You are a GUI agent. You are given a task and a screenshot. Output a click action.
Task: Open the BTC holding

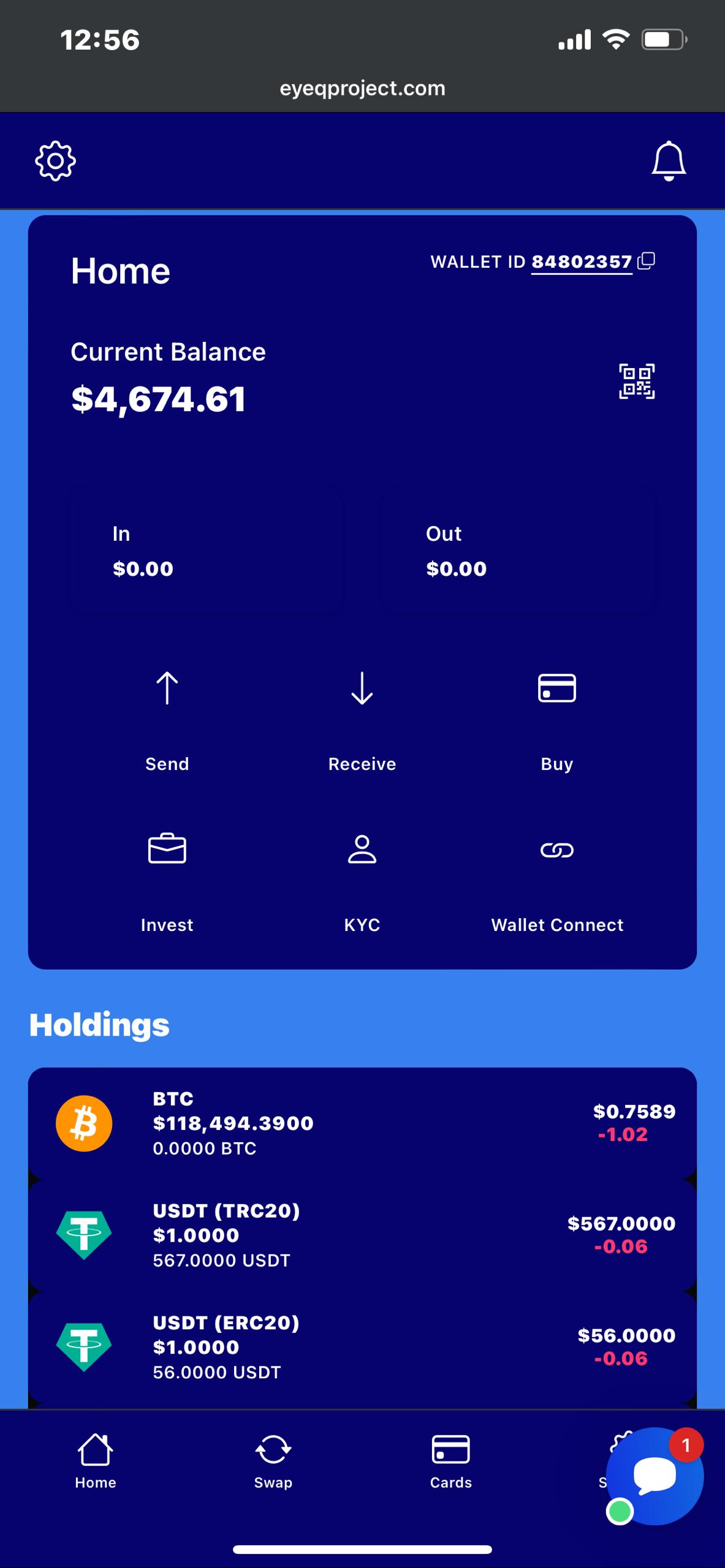point(362,1123)
